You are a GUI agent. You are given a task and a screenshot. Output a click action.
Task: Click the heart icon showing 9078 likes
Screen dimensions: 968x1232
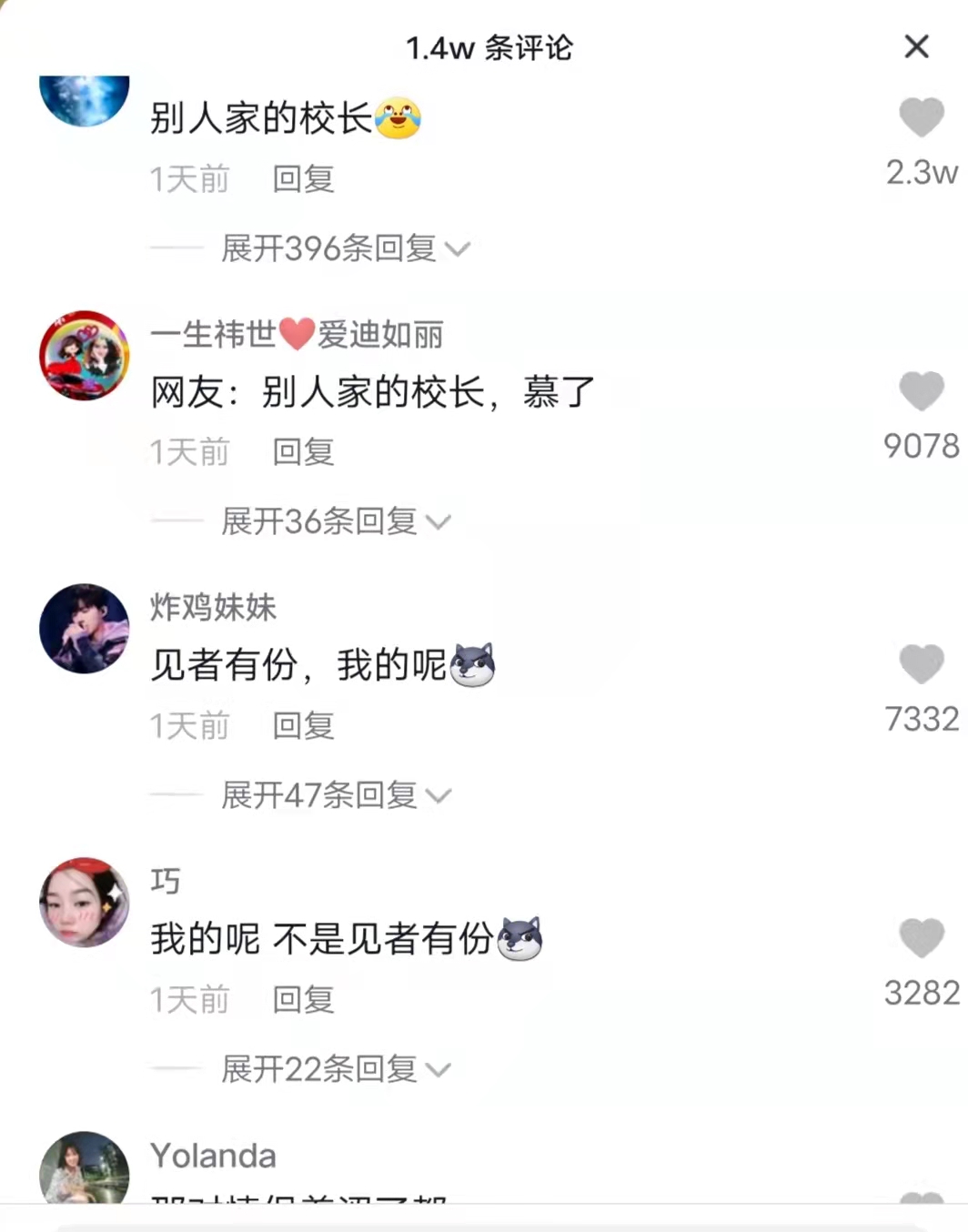click(x=922, y=391)
